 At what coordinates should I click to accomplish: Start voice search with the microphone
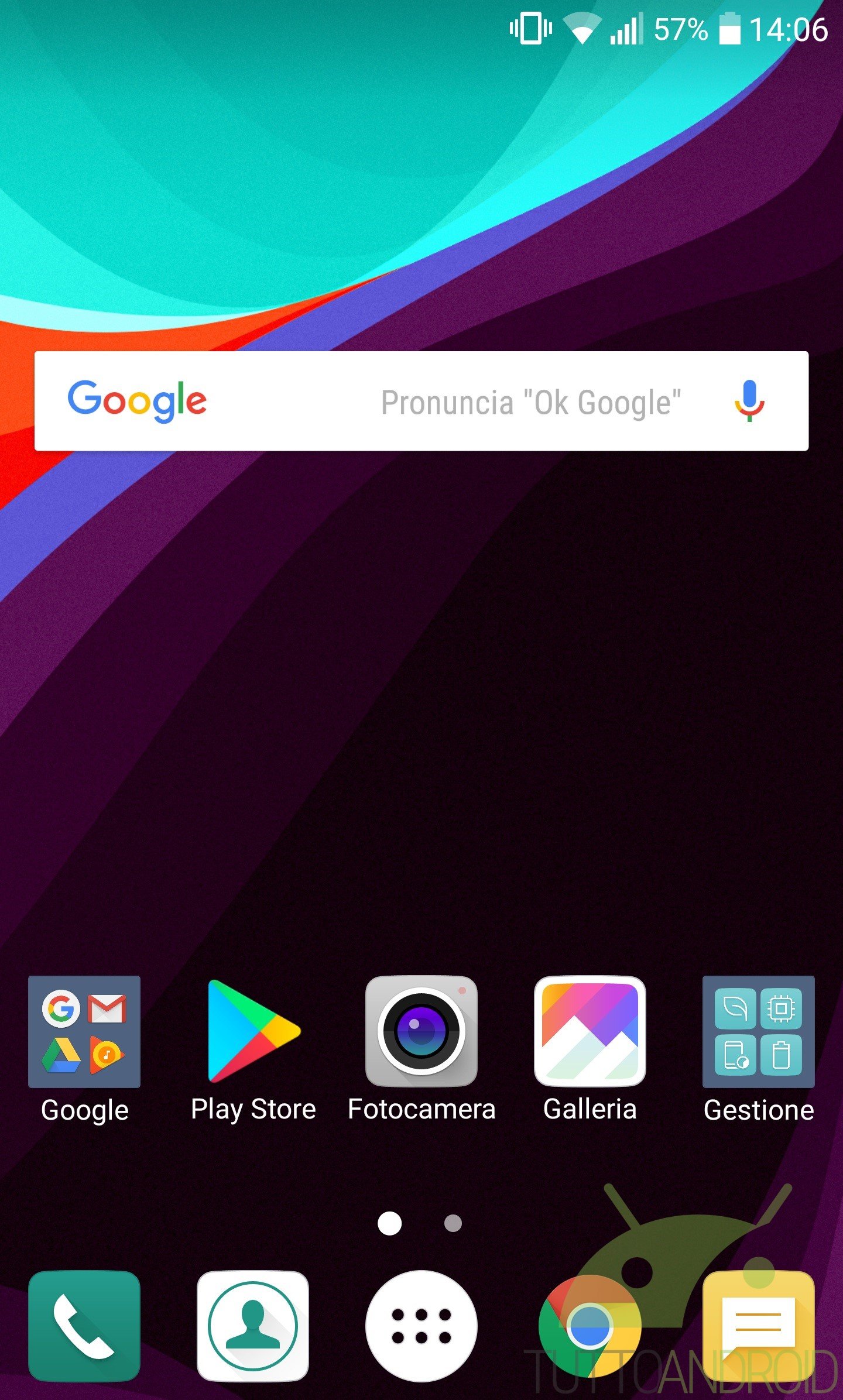[x=749, y=401]
